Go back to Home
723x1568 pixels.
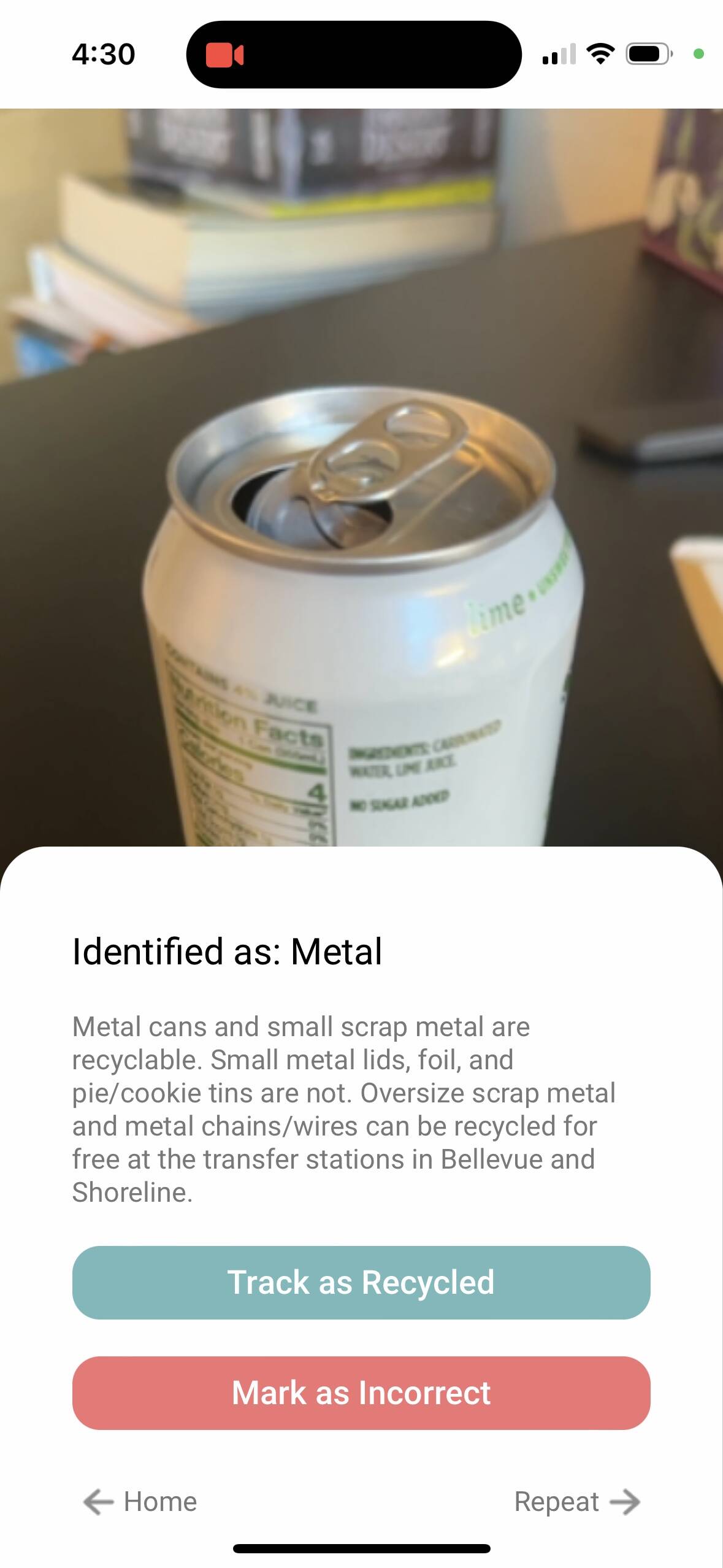(x=141, y=1501)
